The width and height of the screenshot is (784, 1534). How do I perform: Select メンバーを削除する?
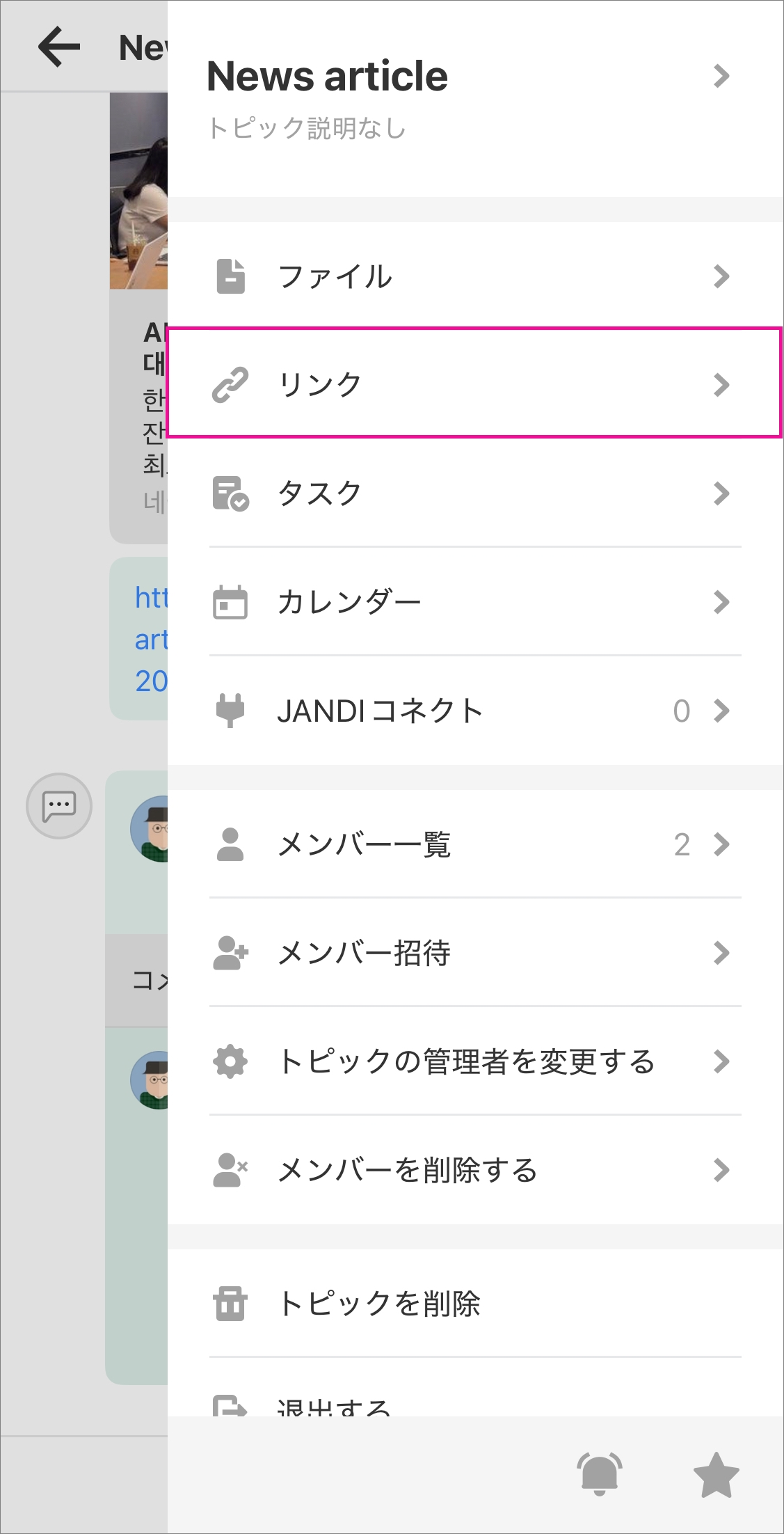coord(473,1170)
